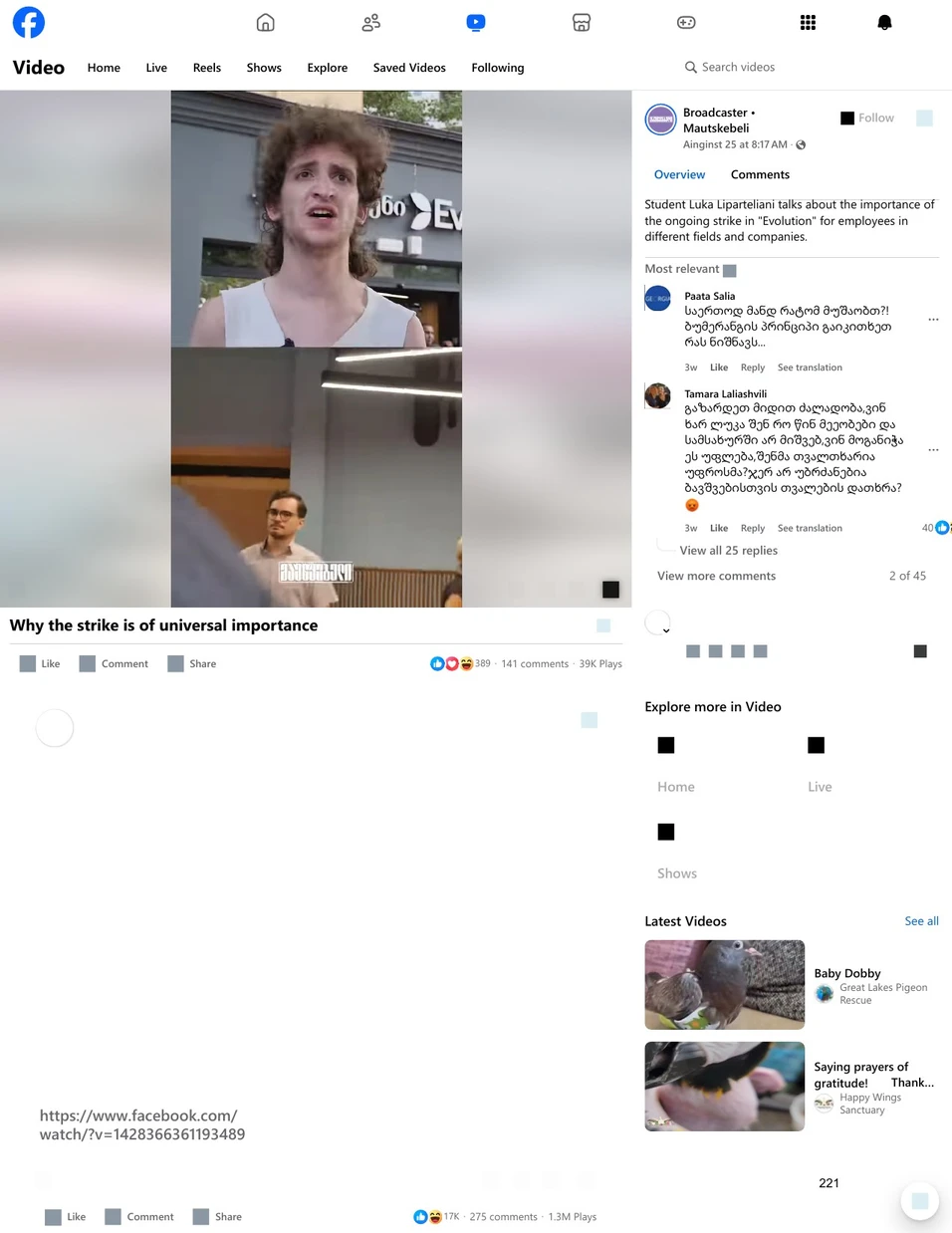Switch to the Saved Videos tab
Image resolution: width=952 pixels, height=1233 pixels.
pos(409,68)
